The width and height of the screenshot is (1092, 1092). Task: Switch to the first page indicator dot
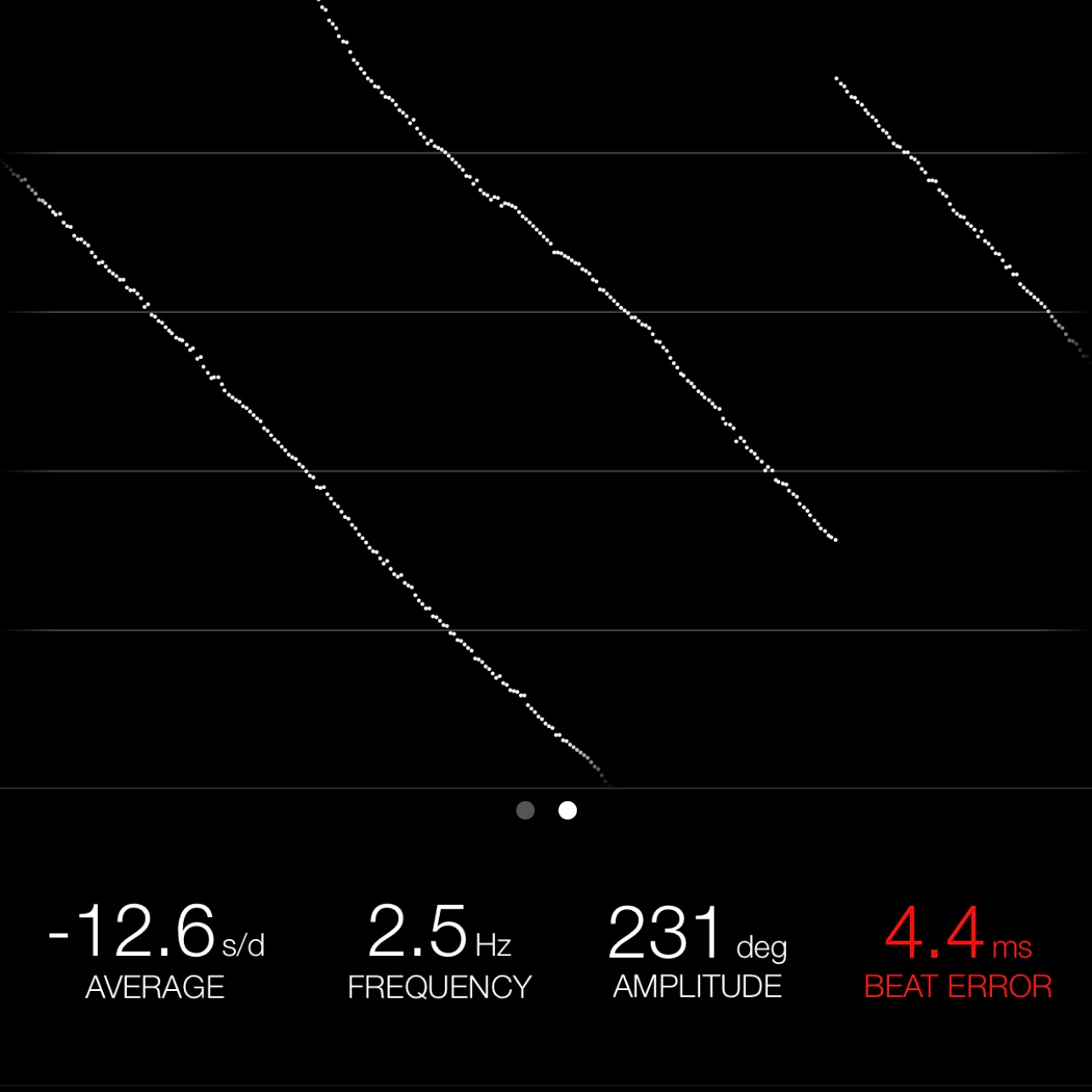[x=525, y=810]
